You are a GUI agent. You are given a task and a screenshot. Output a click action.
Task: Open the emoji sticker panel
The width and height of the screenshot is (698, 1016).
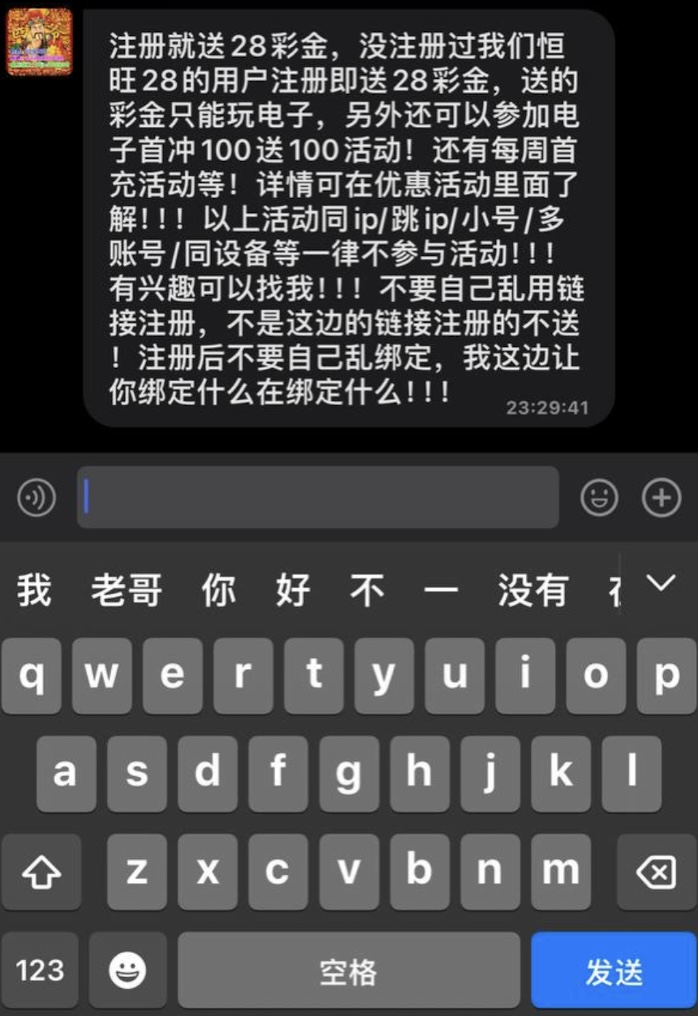click(599, 497)
